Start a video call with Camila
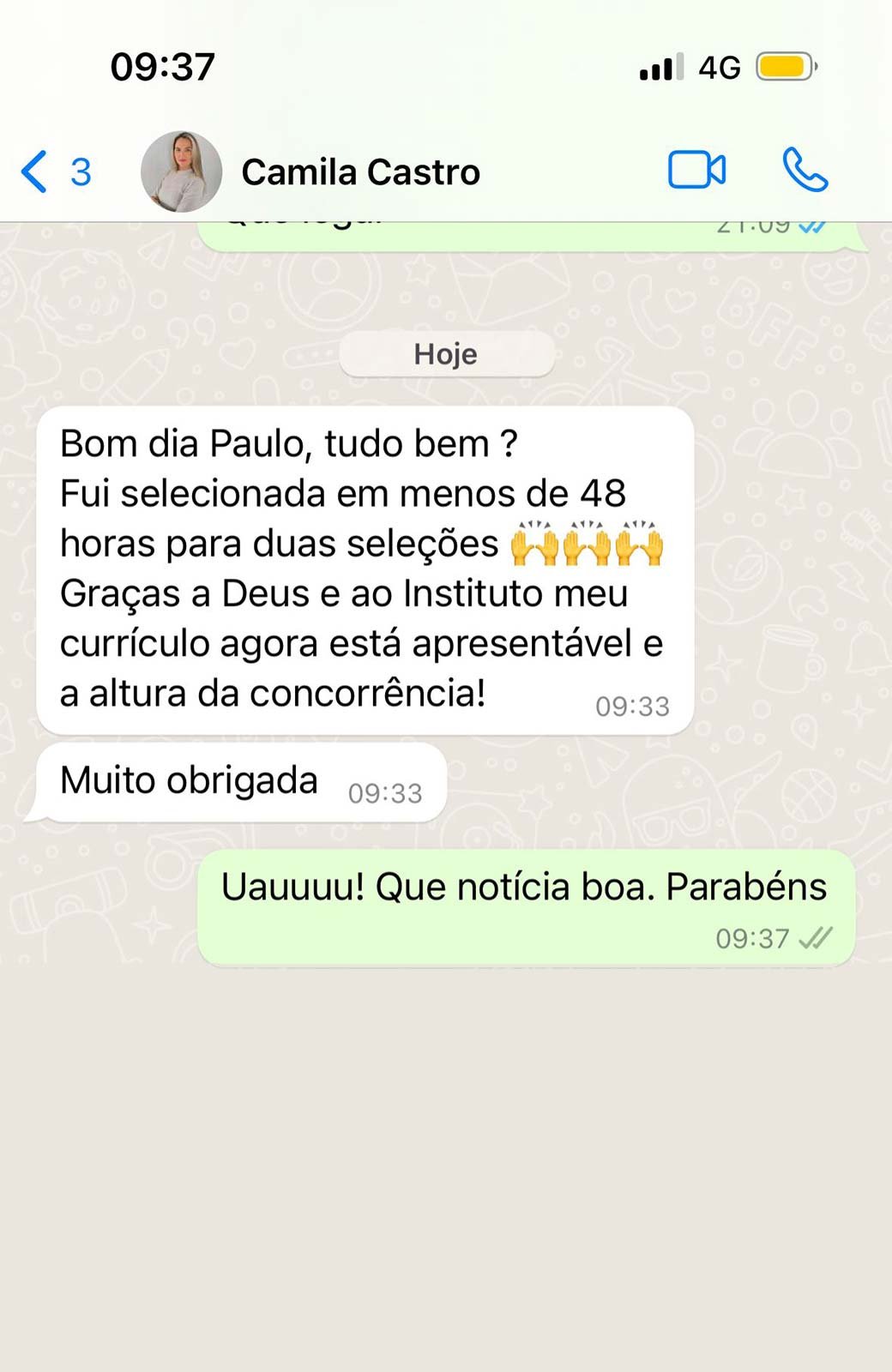This screenshot has height=1372, width=892. click(696, 170)
